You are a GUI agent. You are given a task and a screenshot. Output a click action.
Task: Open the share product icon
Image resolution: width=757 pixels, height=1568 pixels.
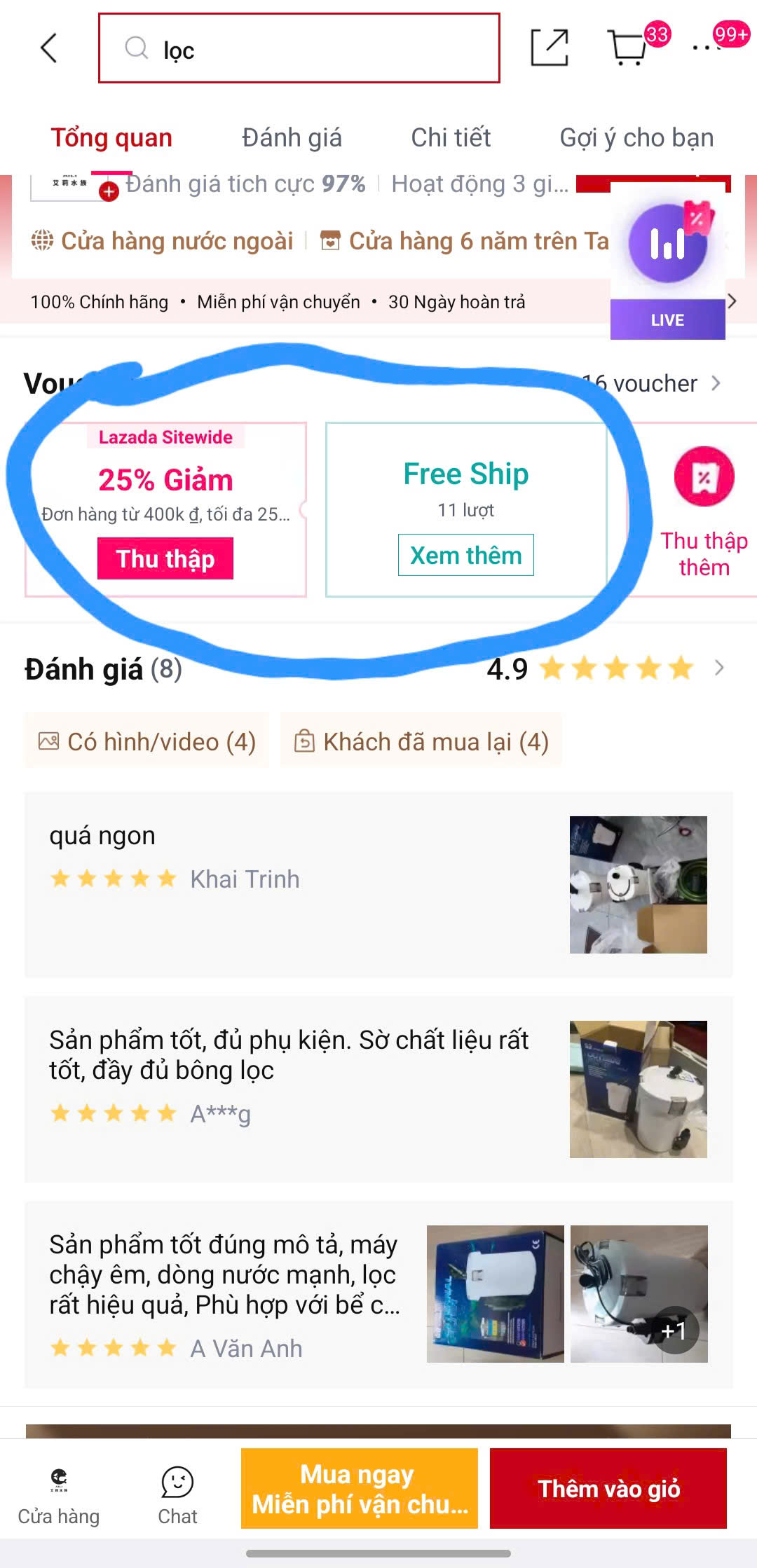coord(550,46)
